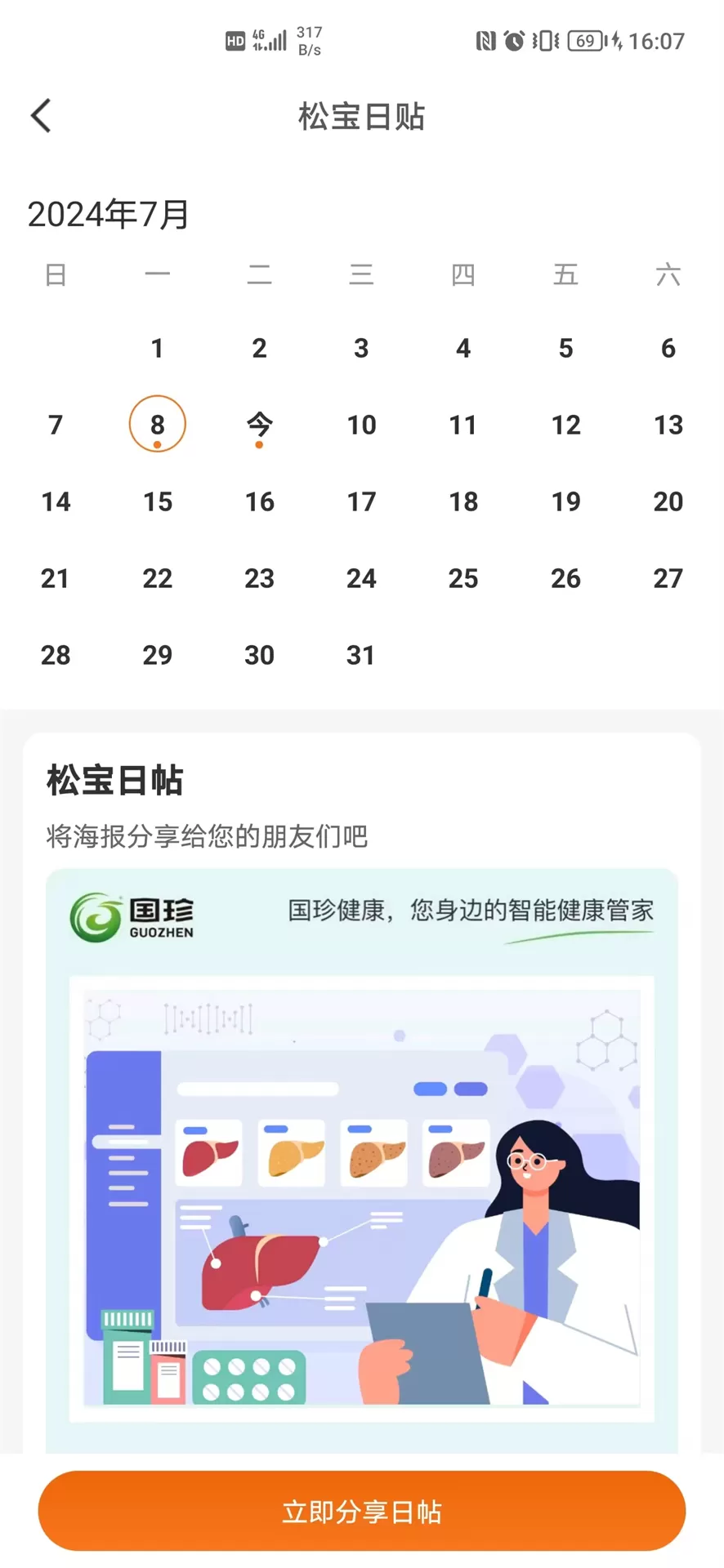Go back from 松宝日贴 page
The image size is (724, 1568).
[x=41, y=116]
